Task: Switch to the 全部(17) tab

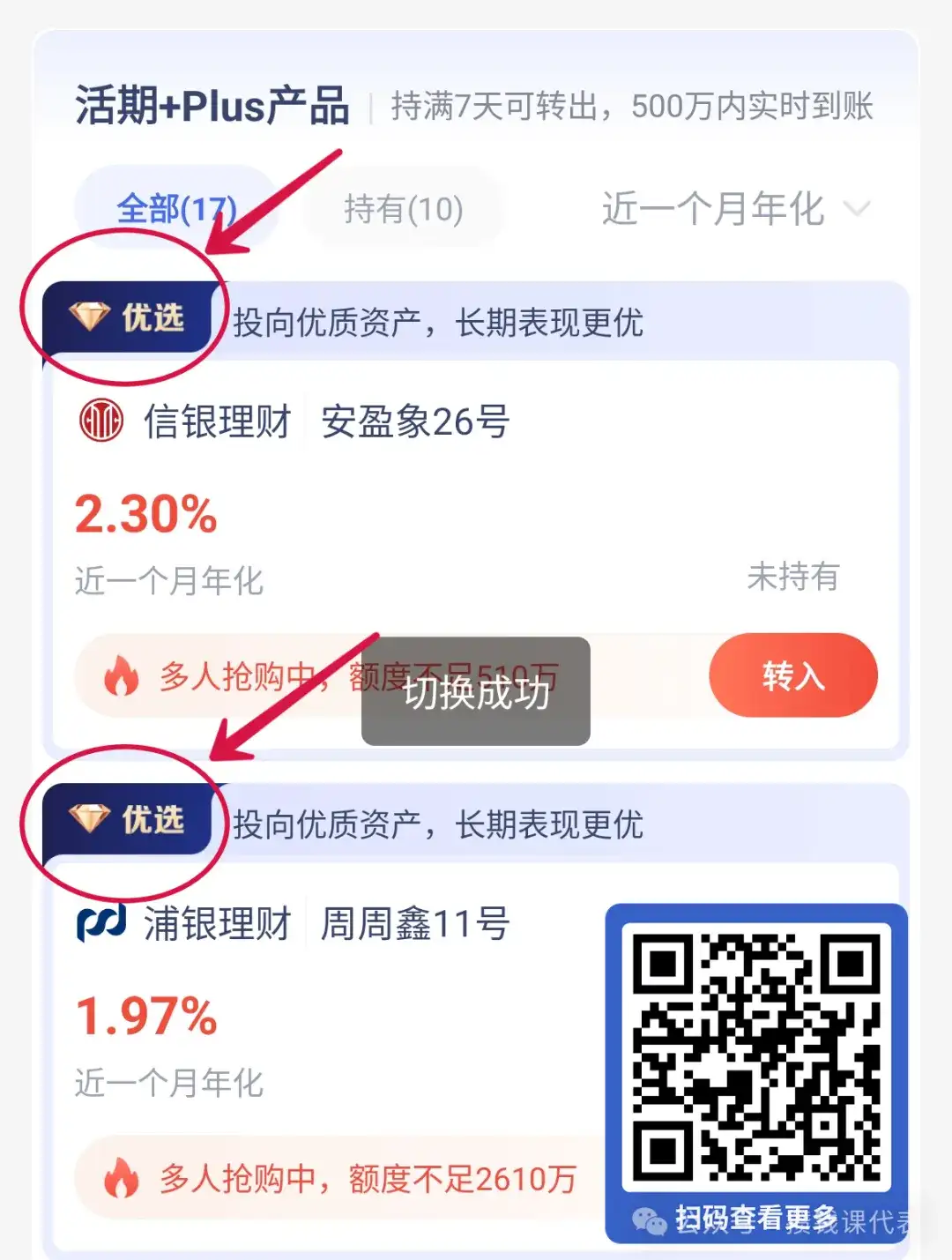Action: click(x=175, y=209)
